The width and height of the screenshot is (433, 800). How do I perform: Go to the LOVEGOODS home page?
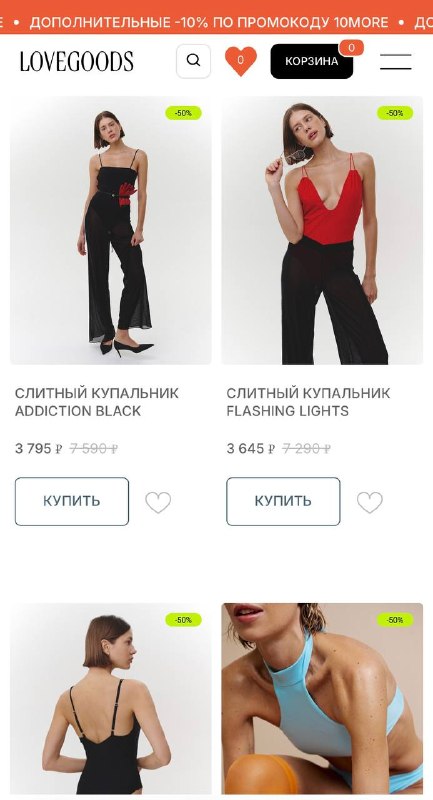[x=77, y=61]
